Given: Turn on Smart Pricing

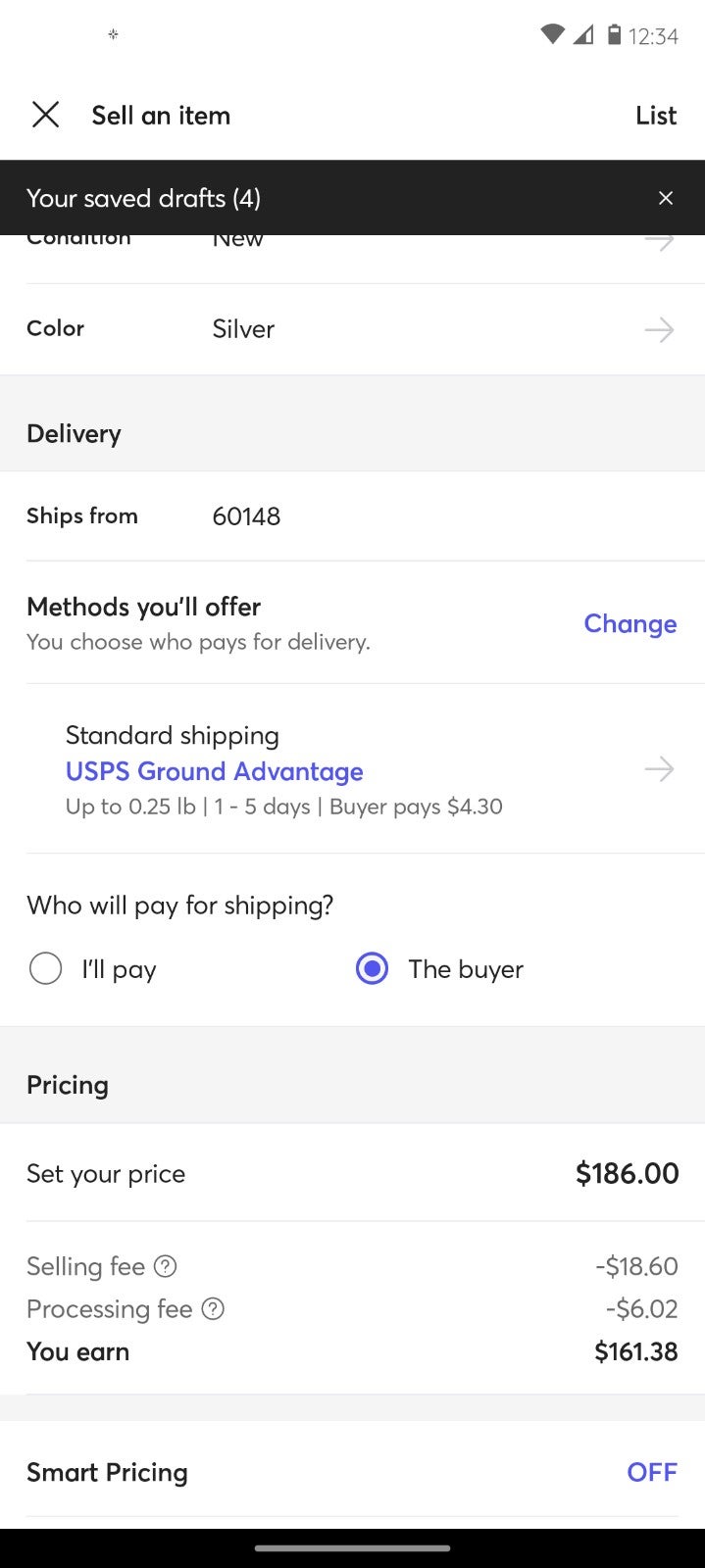Looking at the screenshot, I should click(652, 1472).
